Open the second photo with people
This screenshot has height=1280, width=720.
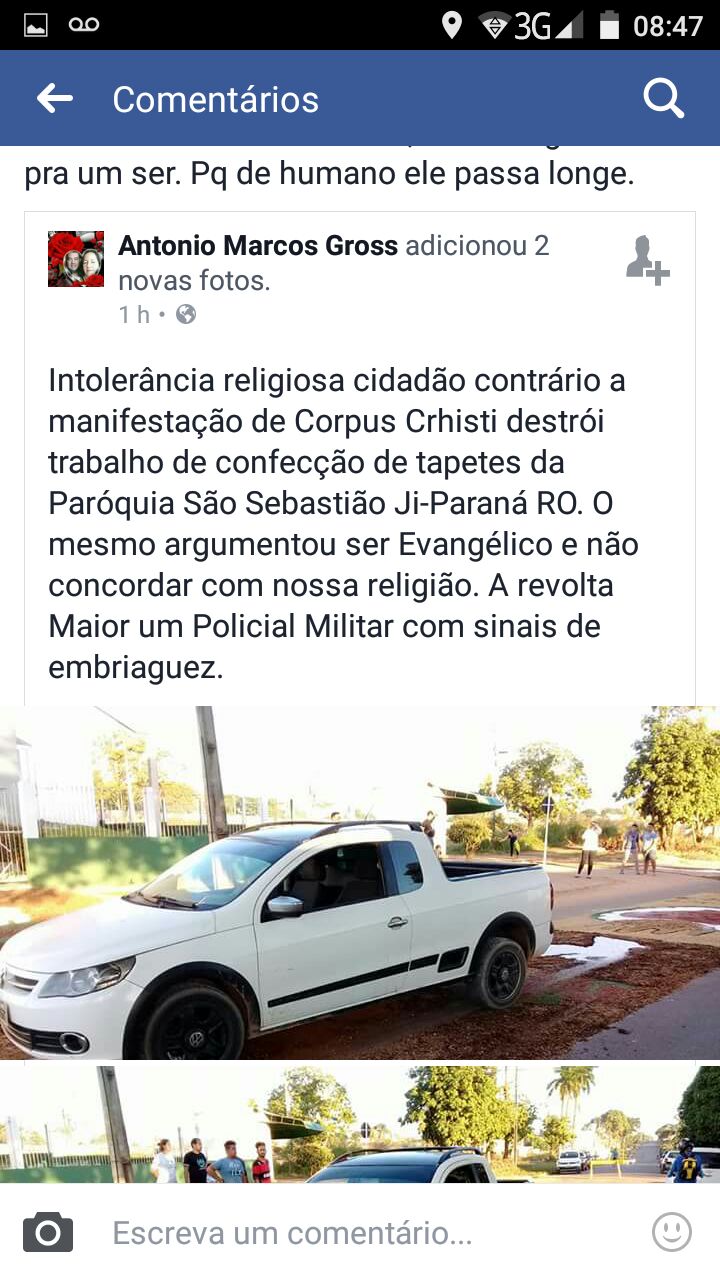(x=360, y=1124)
